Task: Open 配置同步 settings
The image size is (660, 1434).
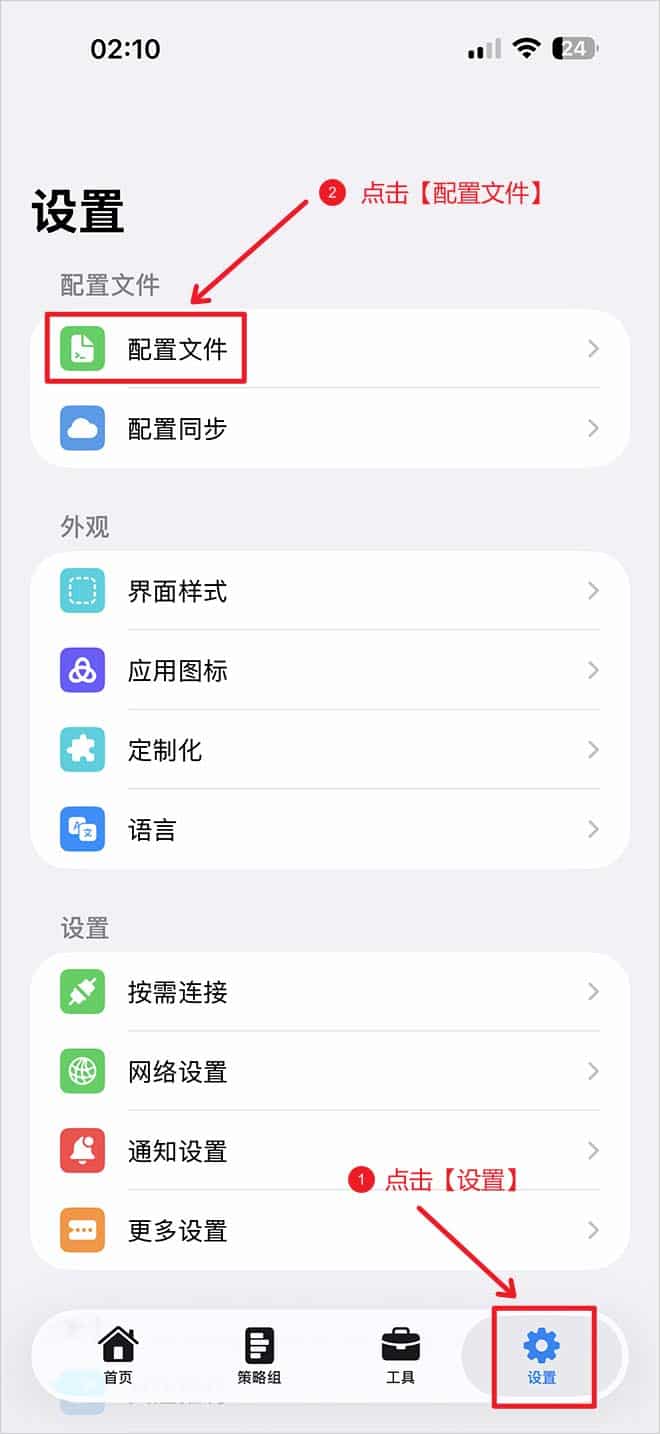Action: (x=330, y=429)
